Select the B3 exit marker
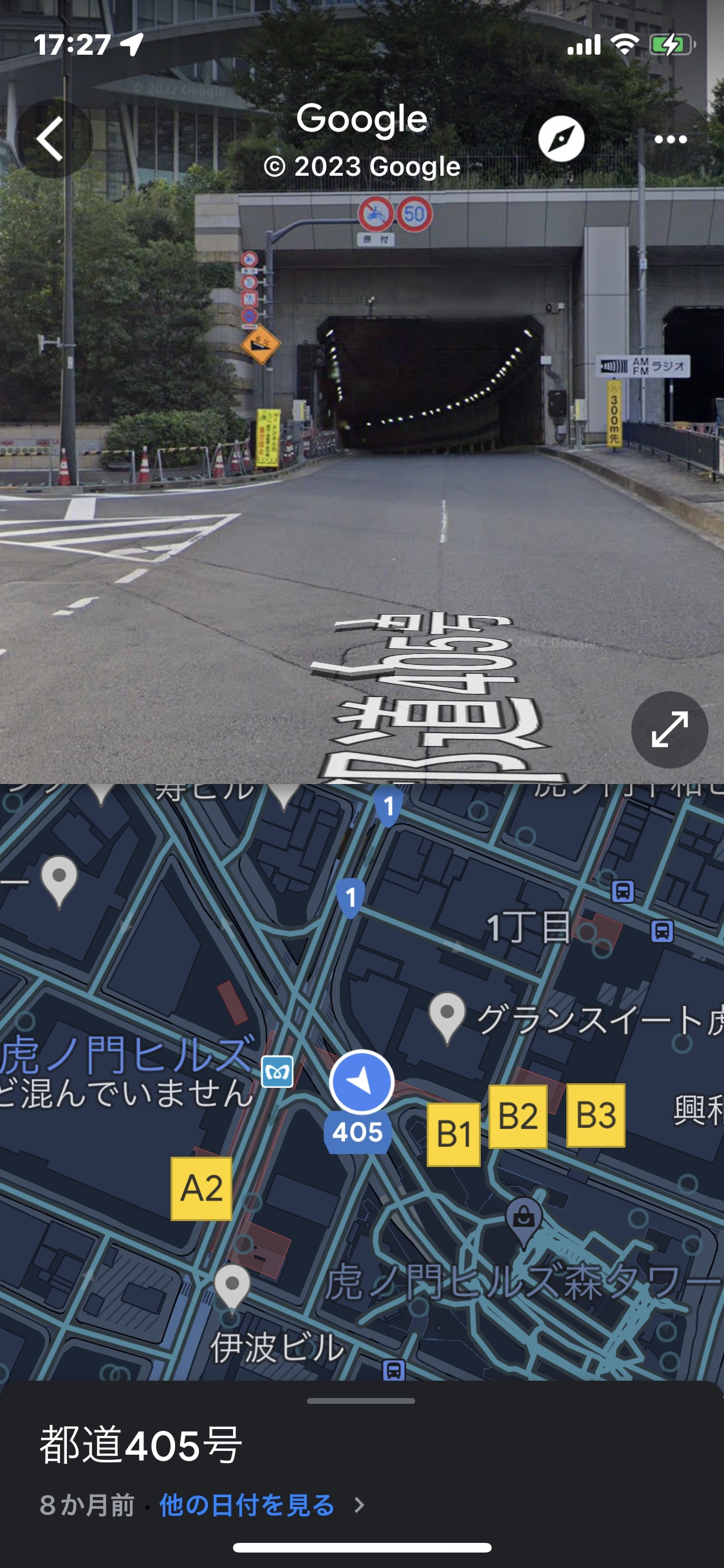 pyautogui.click(x=596, y=1115)
